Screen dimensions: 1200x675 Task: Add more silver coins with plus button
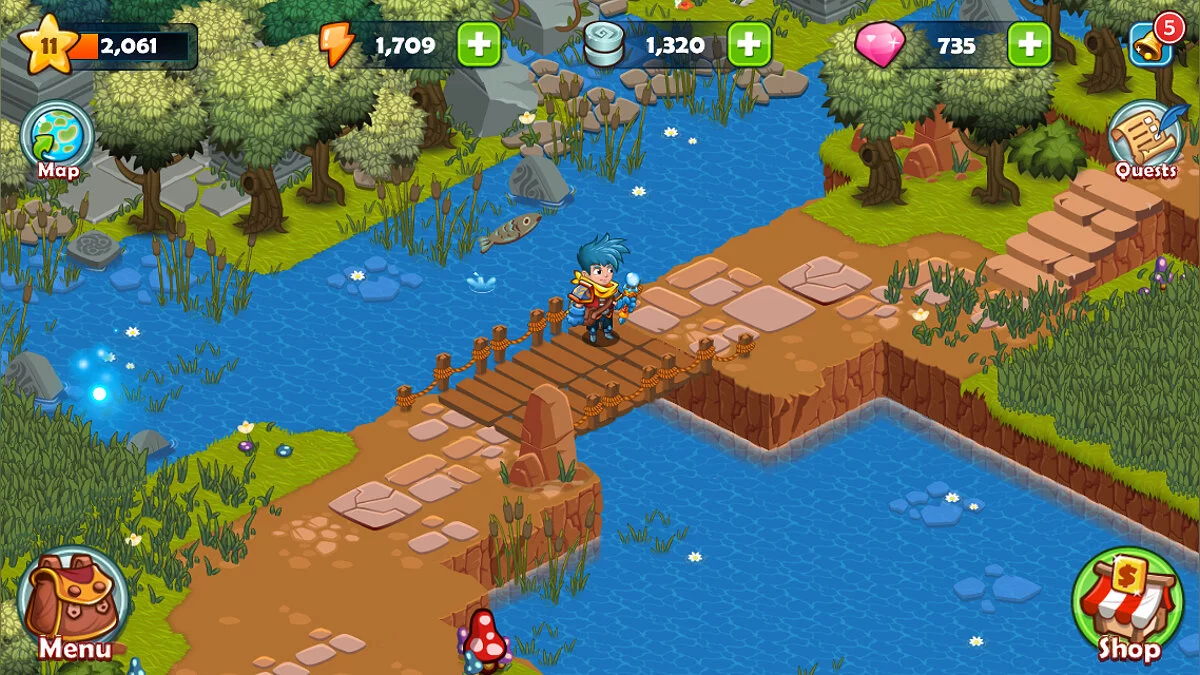pos(749,45)
